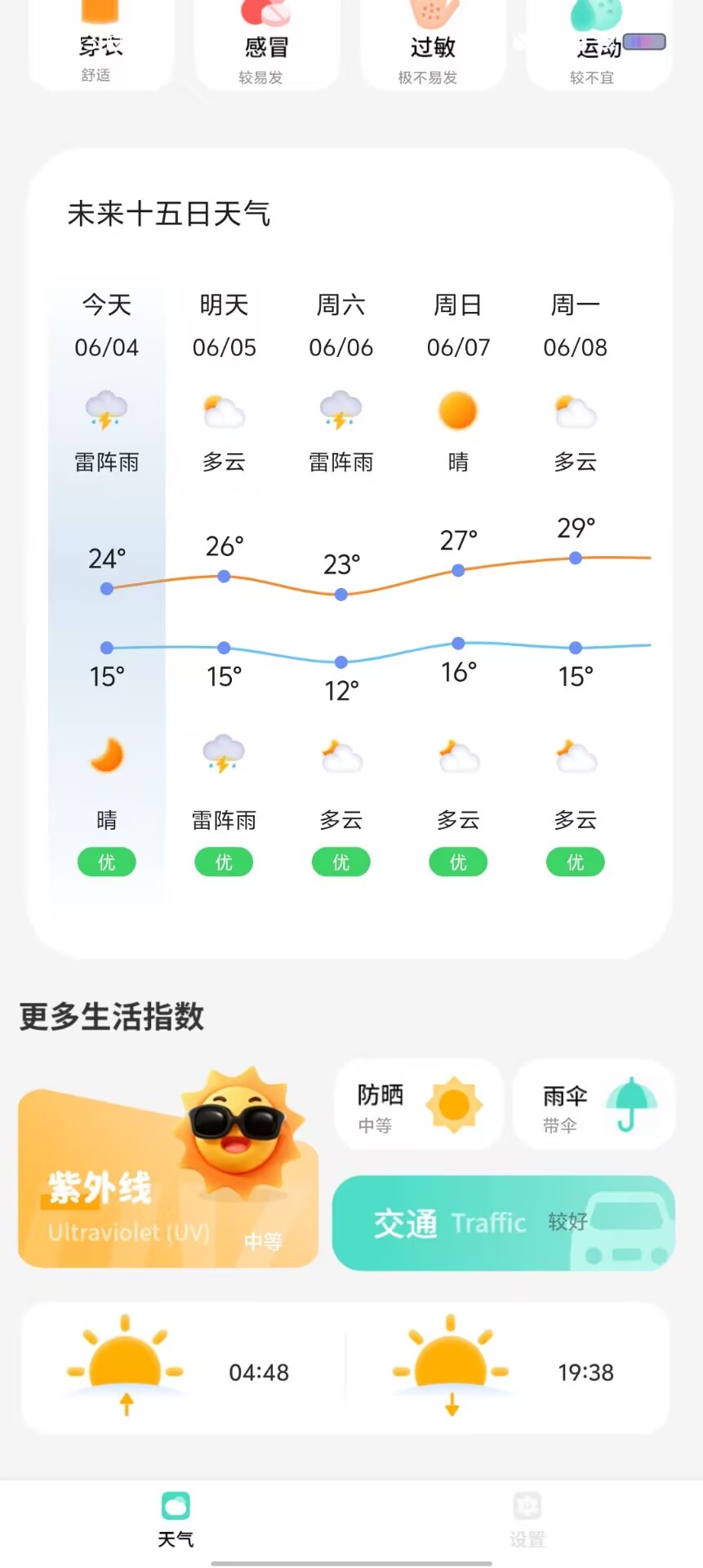Select the 周日 06/07 forecast column
This screenshot has width=703, height=1568.
[458, 584]
